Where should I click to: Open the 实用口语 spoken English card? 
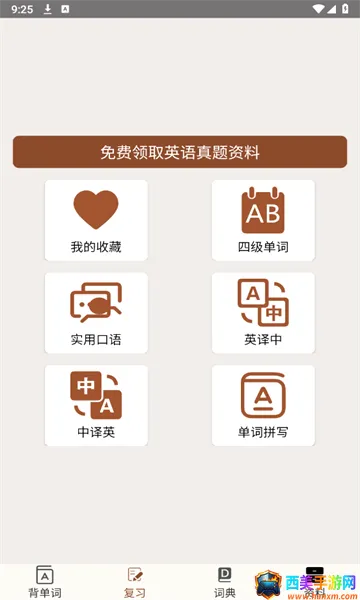[x=96, y=313]
